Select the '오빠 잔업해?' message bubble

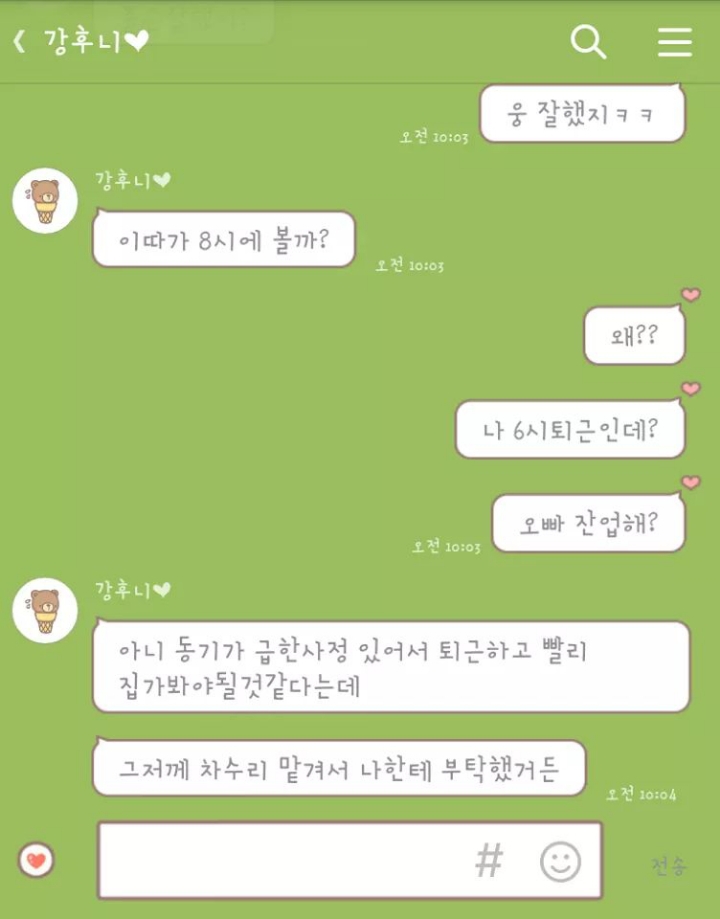pyautogui.click(x=588, y=522)
